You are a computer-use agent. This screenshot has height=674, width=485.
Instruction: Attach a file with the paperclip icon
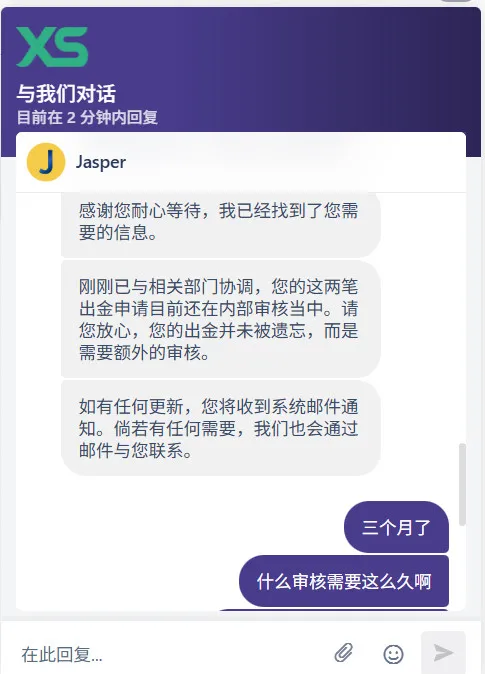(x=344, y=653)
